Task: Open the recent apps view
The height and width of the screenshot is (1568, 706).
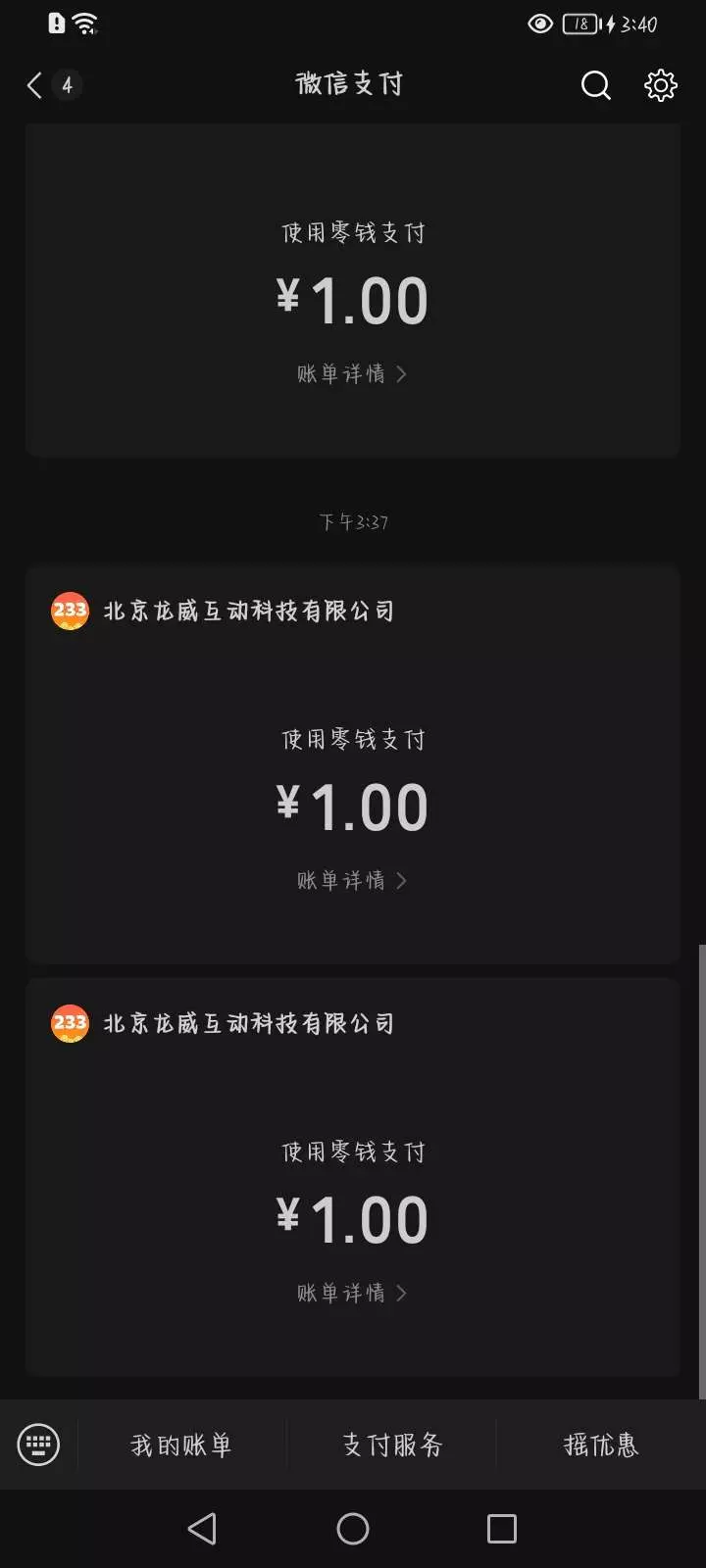Action: click(x=502, y=1529)
